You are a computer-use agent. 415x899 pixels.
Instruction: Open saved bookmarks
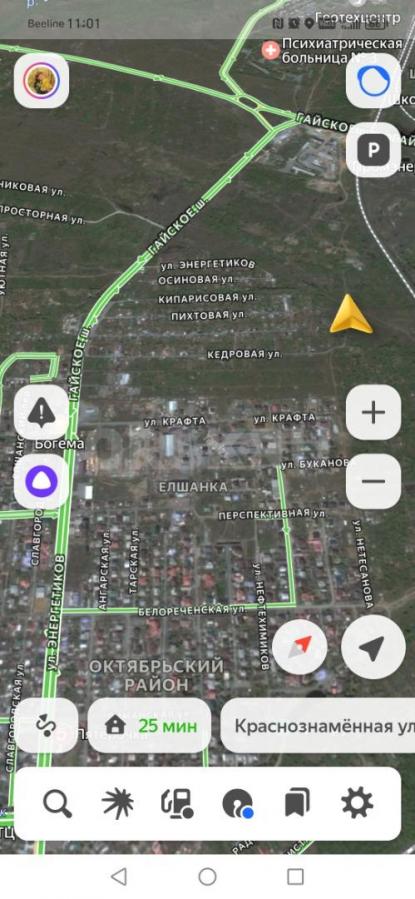(297, 804)
